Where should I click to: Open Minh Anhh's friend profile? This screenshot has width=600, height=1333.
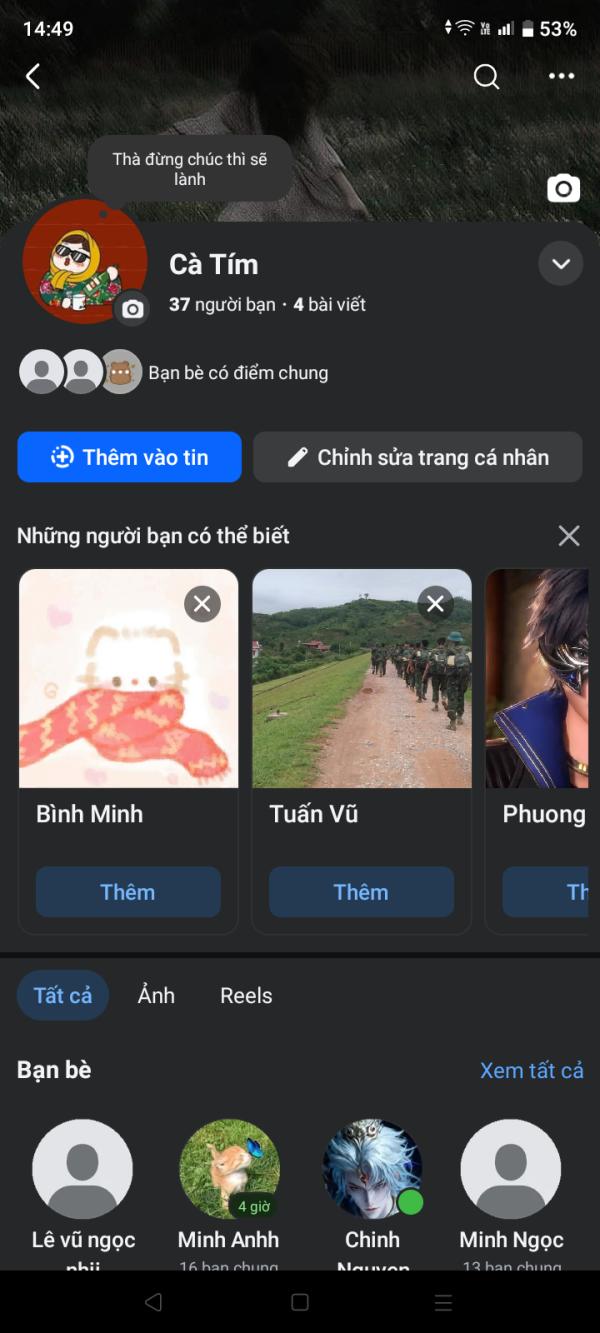click(x=229, y=1169)
